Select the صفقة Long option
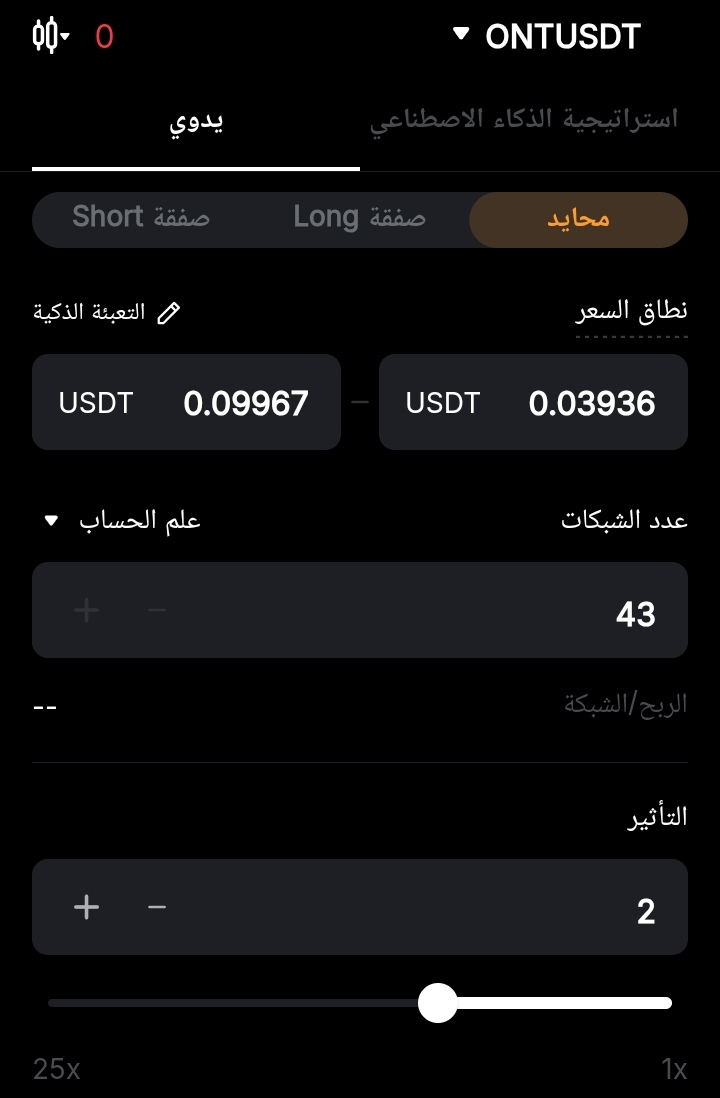The width and height of the screenshot is (720, 1098). click(359, 218)
